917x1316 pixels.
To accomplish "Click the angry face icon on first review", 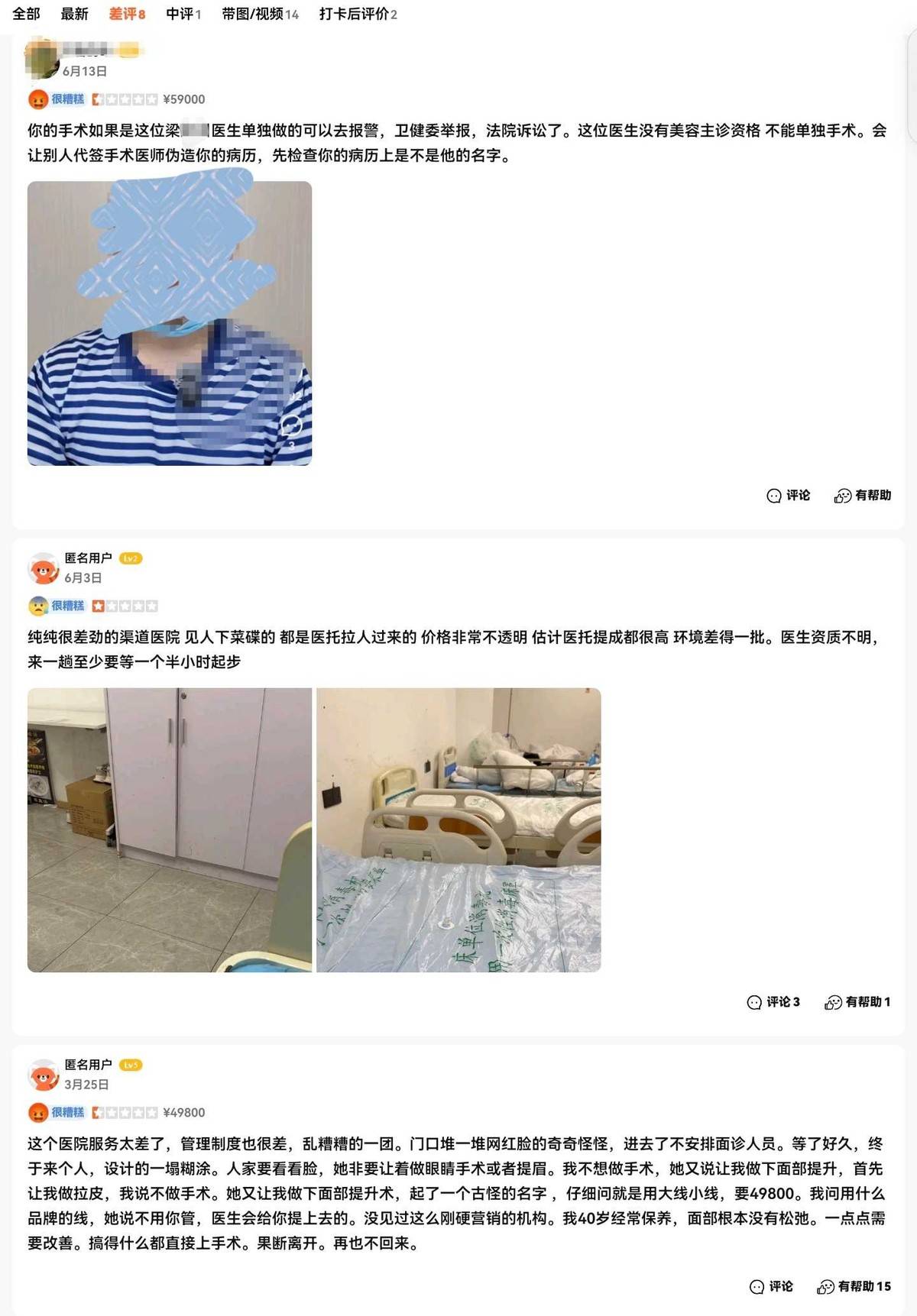I will [x=36, y=98].
